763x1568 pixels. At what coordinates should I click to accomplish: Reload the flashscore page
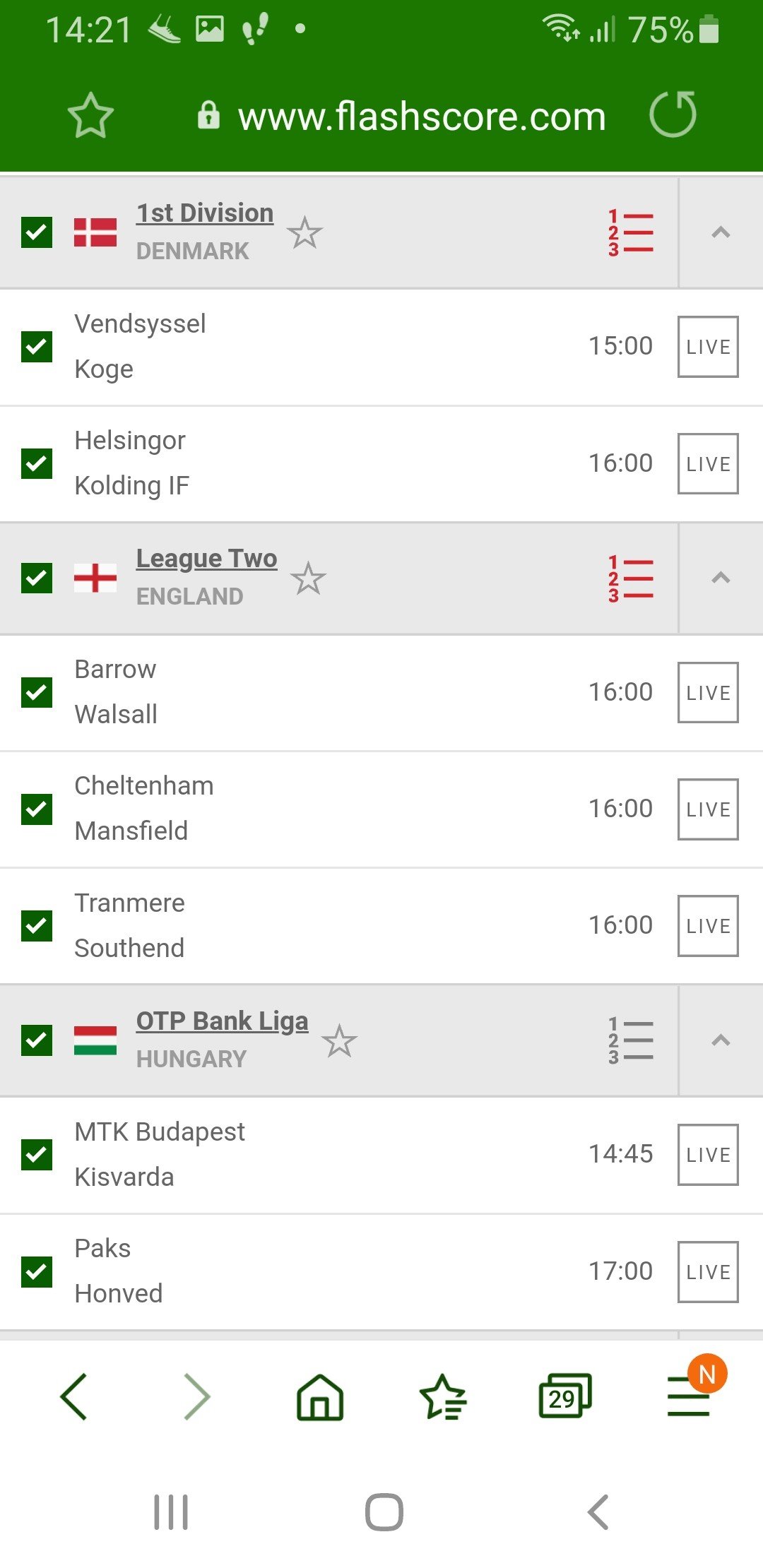pyautogui.click(x=673, y=114)
